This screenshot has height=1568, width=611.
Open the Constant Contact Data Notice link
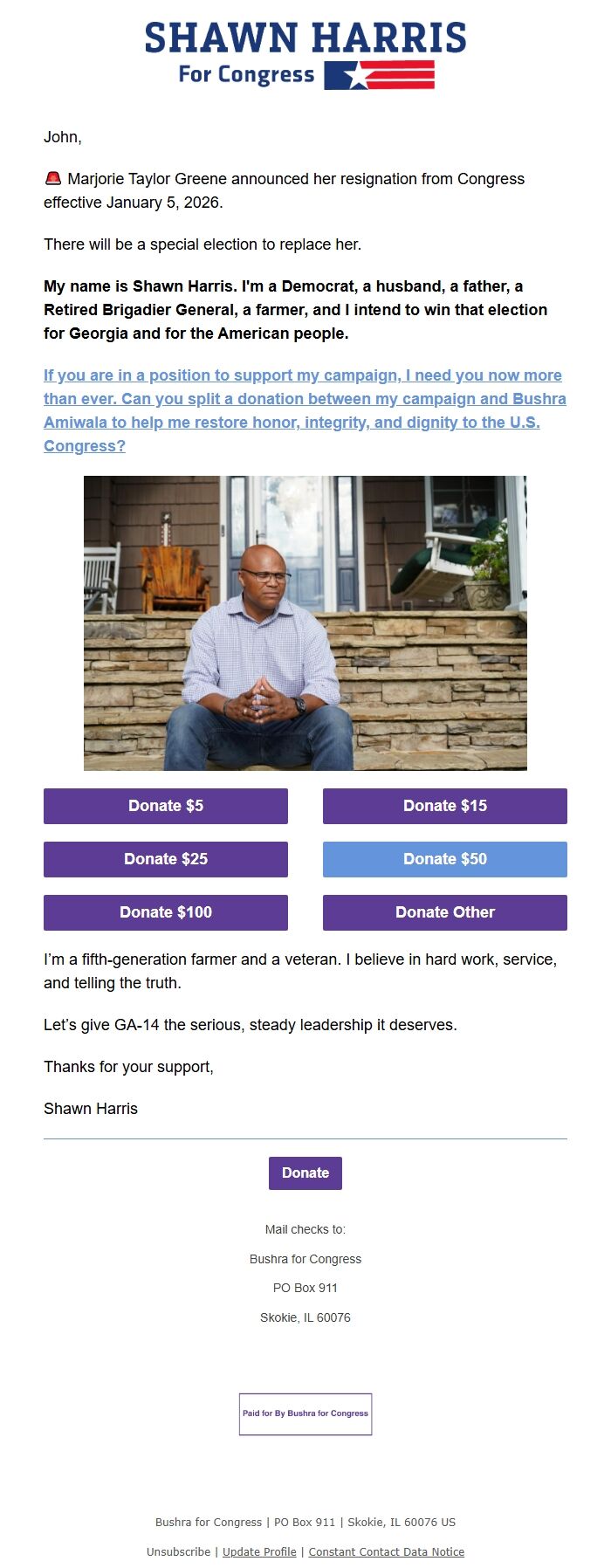pyautogui.click(x=386, y=1551)
